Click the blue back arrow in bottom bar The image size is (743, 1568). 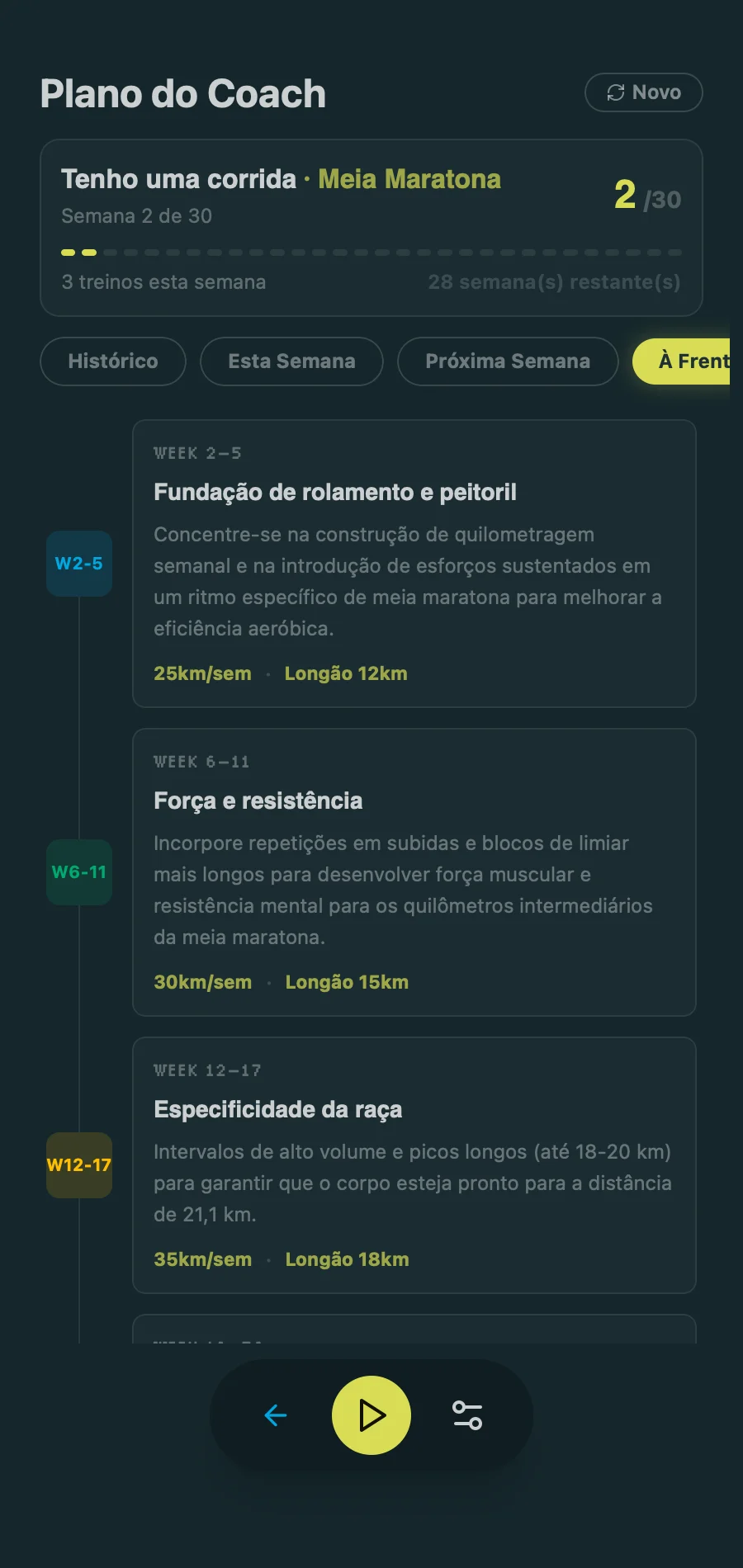point(276,1415)
